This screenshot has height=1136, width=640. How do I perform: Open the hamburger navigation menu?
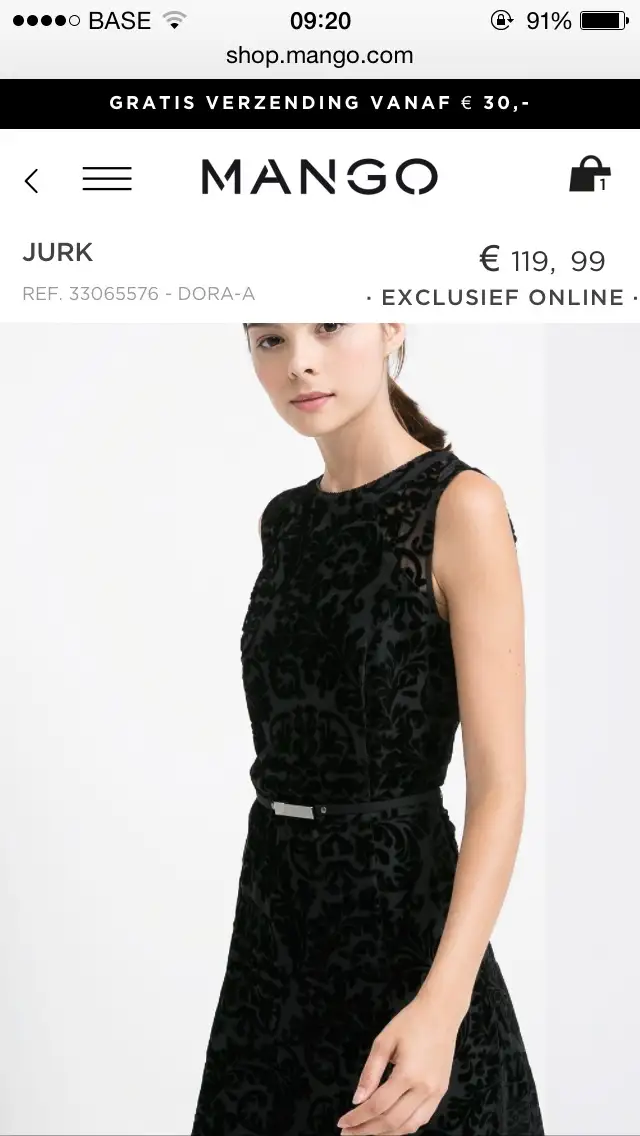tap(107, 179)
